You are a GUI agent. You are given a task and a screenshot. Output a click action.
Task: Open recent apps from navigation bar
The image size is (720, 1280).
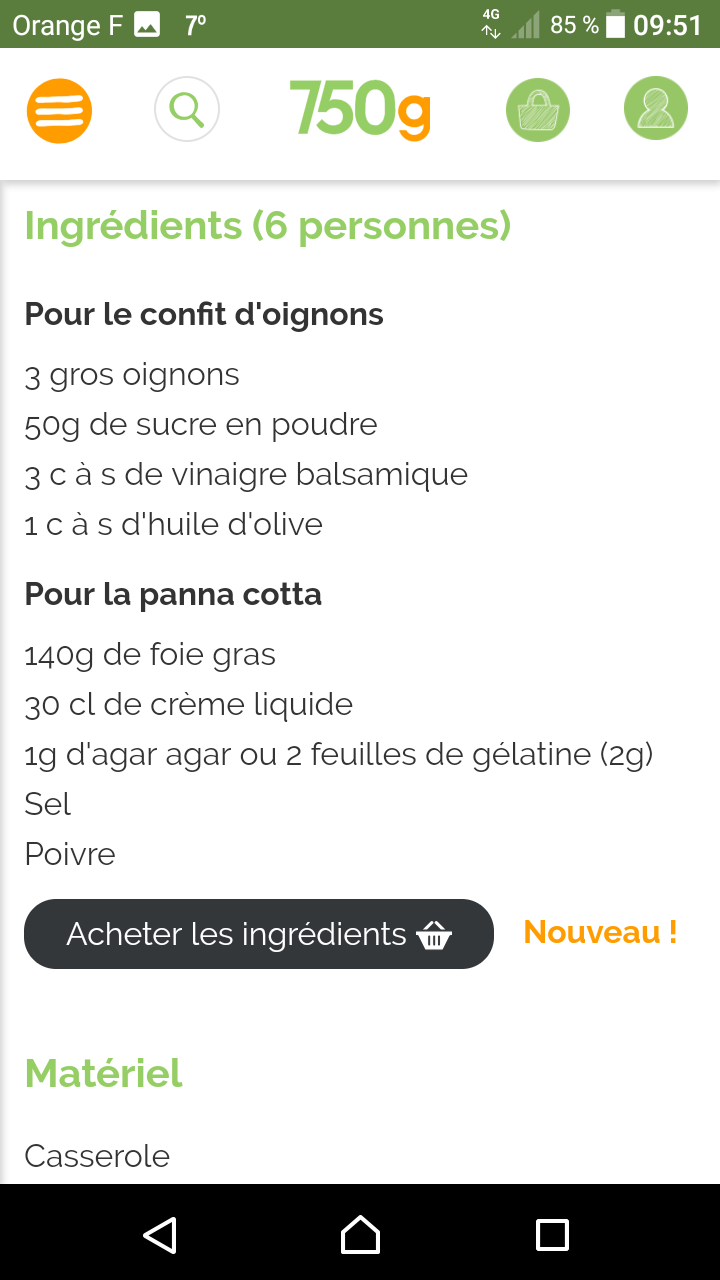click(x=552, y=1235)
